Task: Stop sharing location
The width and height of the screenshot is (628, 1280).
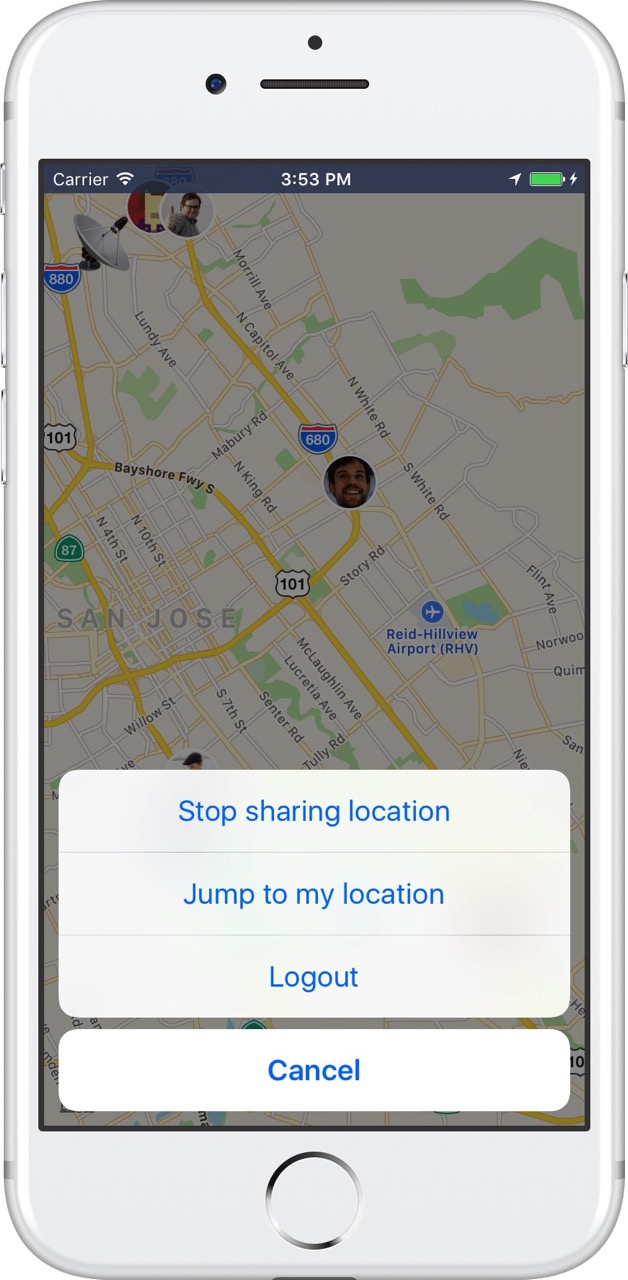Action: (x=314, y=811)
